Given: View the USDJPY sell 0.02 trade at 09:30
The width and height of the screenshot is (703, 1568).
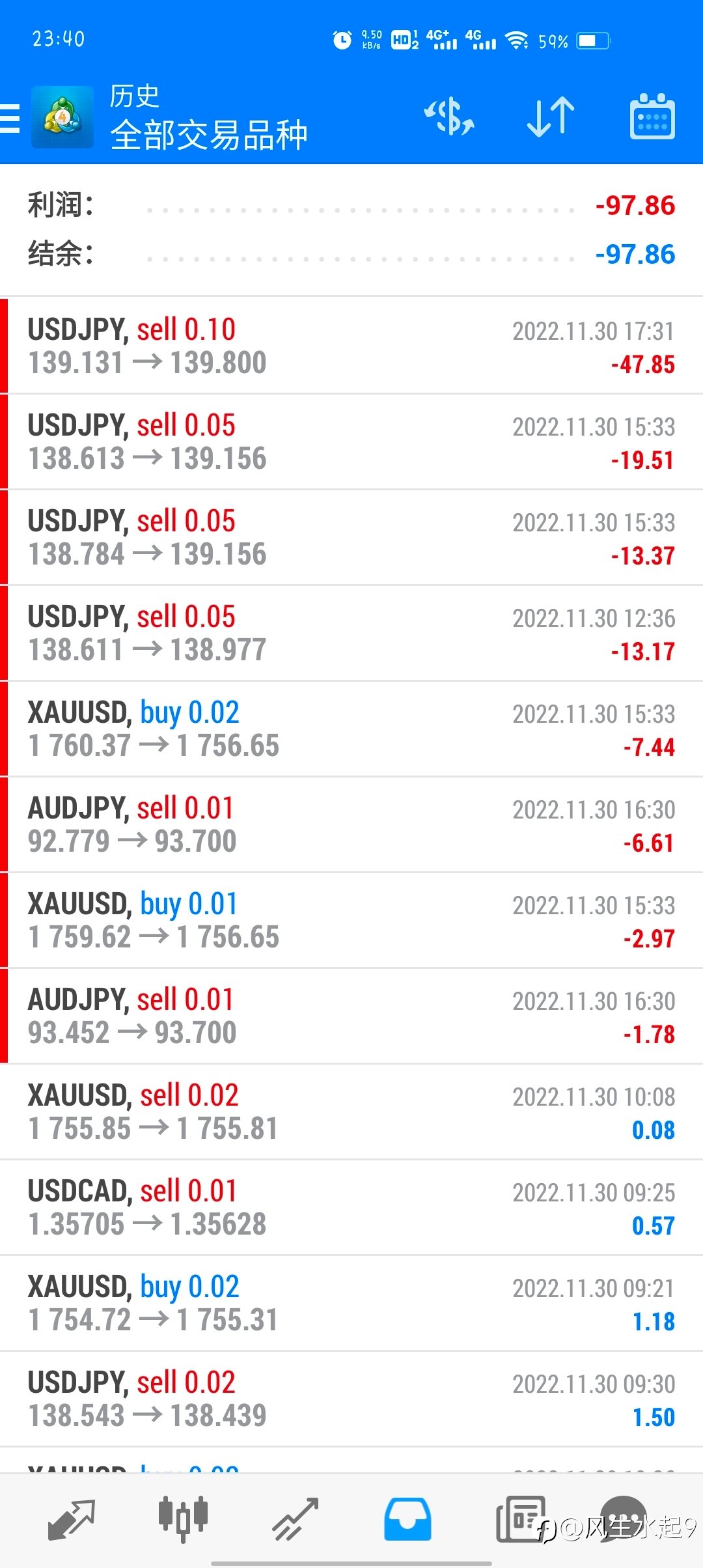Looking at the screenshot, I should point(351,1399).
